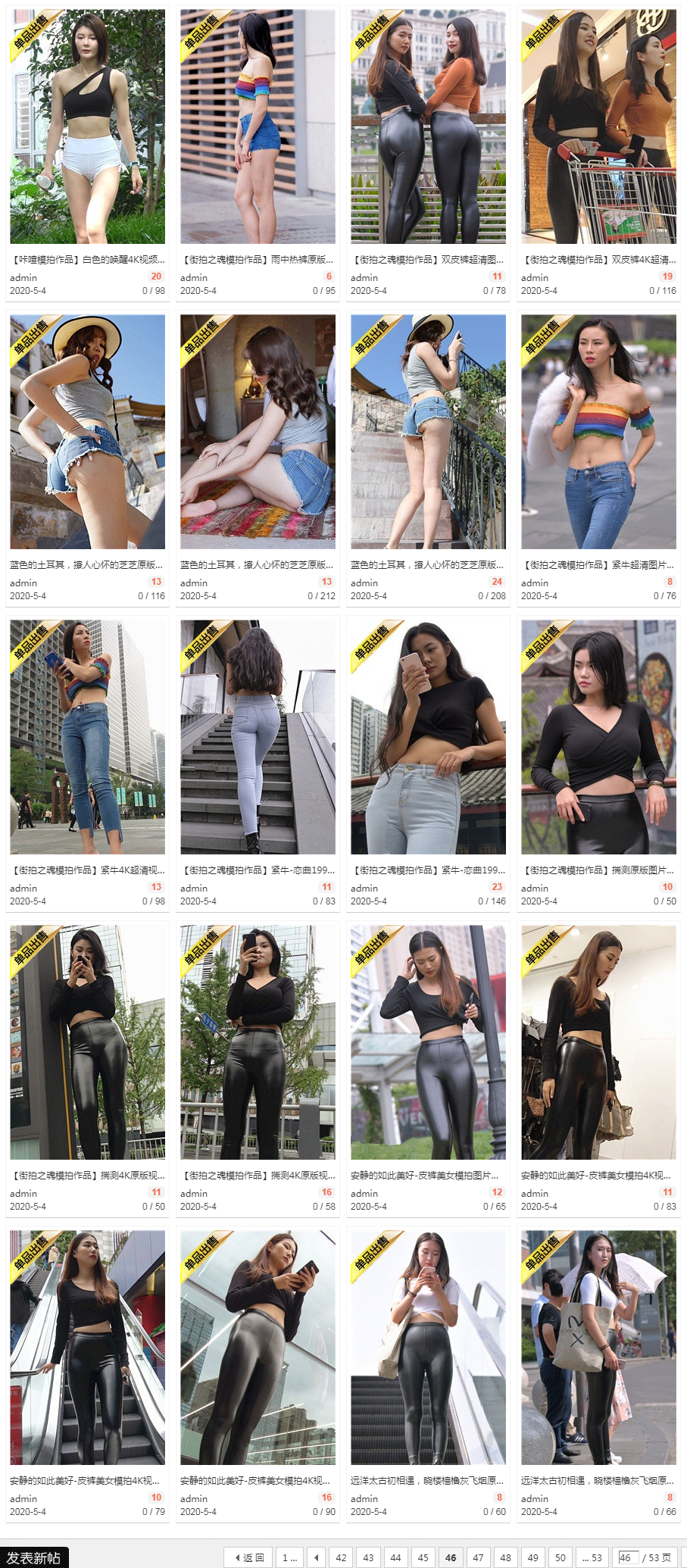Open the 双皮裤超清图 thread

point(428,259)
